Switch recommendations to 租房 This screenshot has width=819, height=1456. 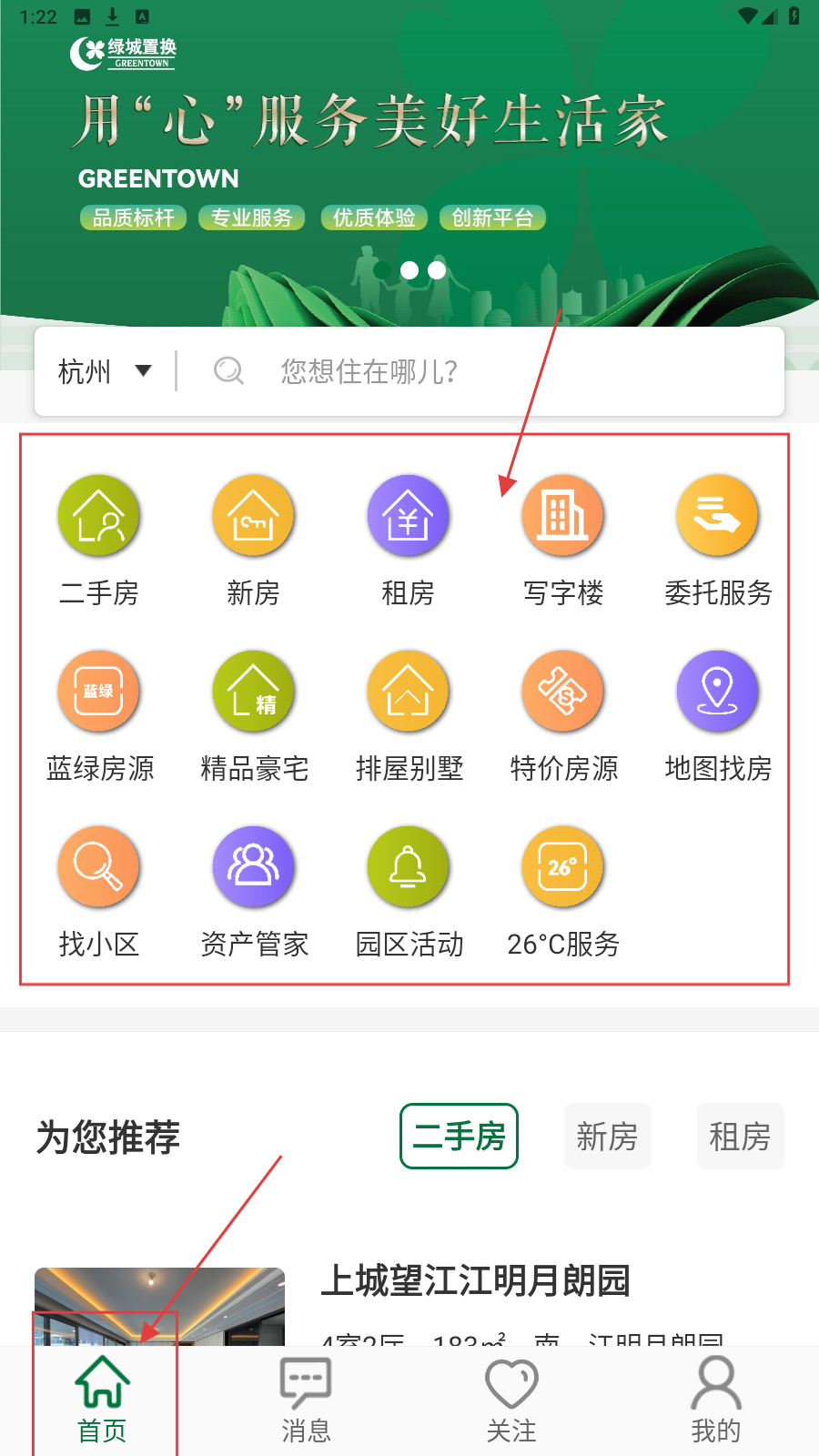(740, 1136)
